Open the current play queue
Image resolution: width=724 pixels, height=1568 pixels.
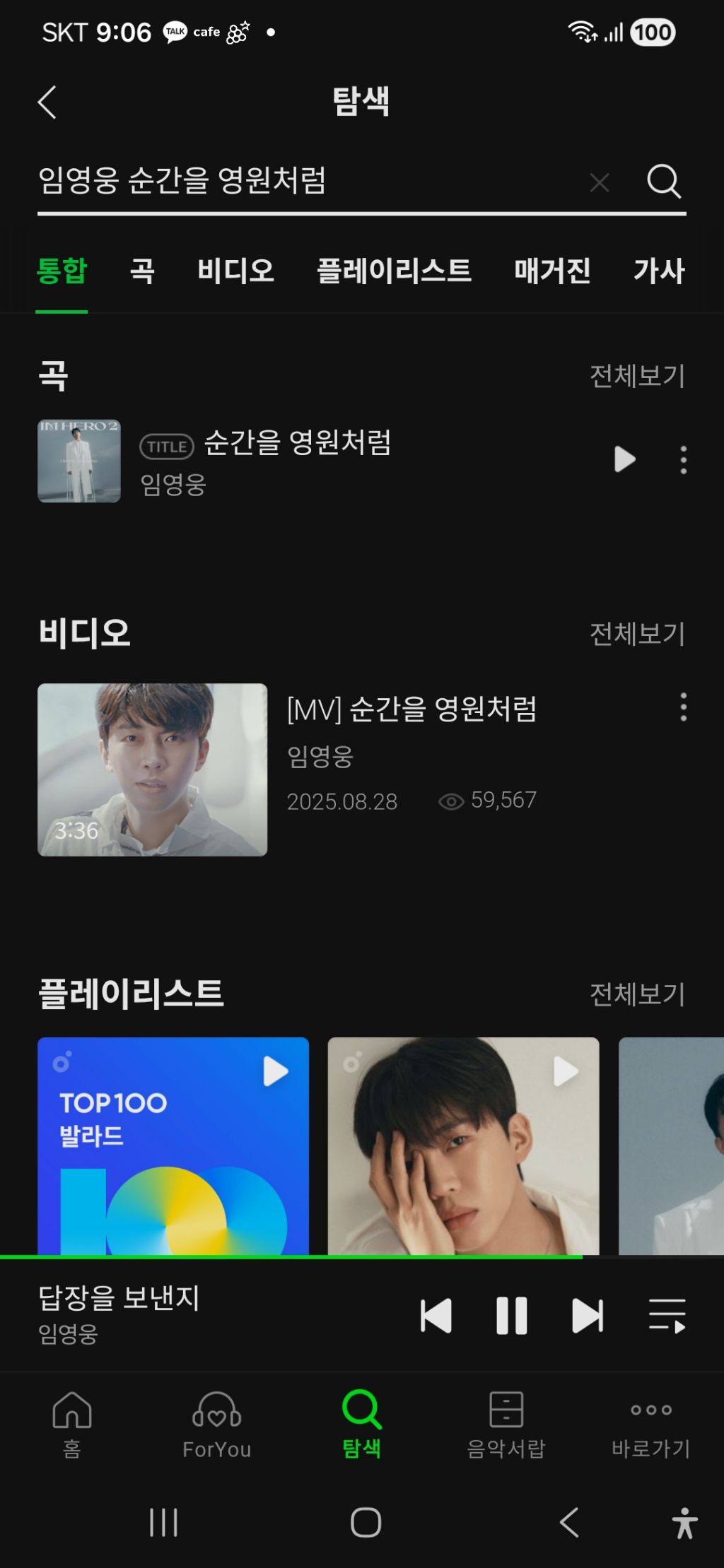[x=667, y=1316]
